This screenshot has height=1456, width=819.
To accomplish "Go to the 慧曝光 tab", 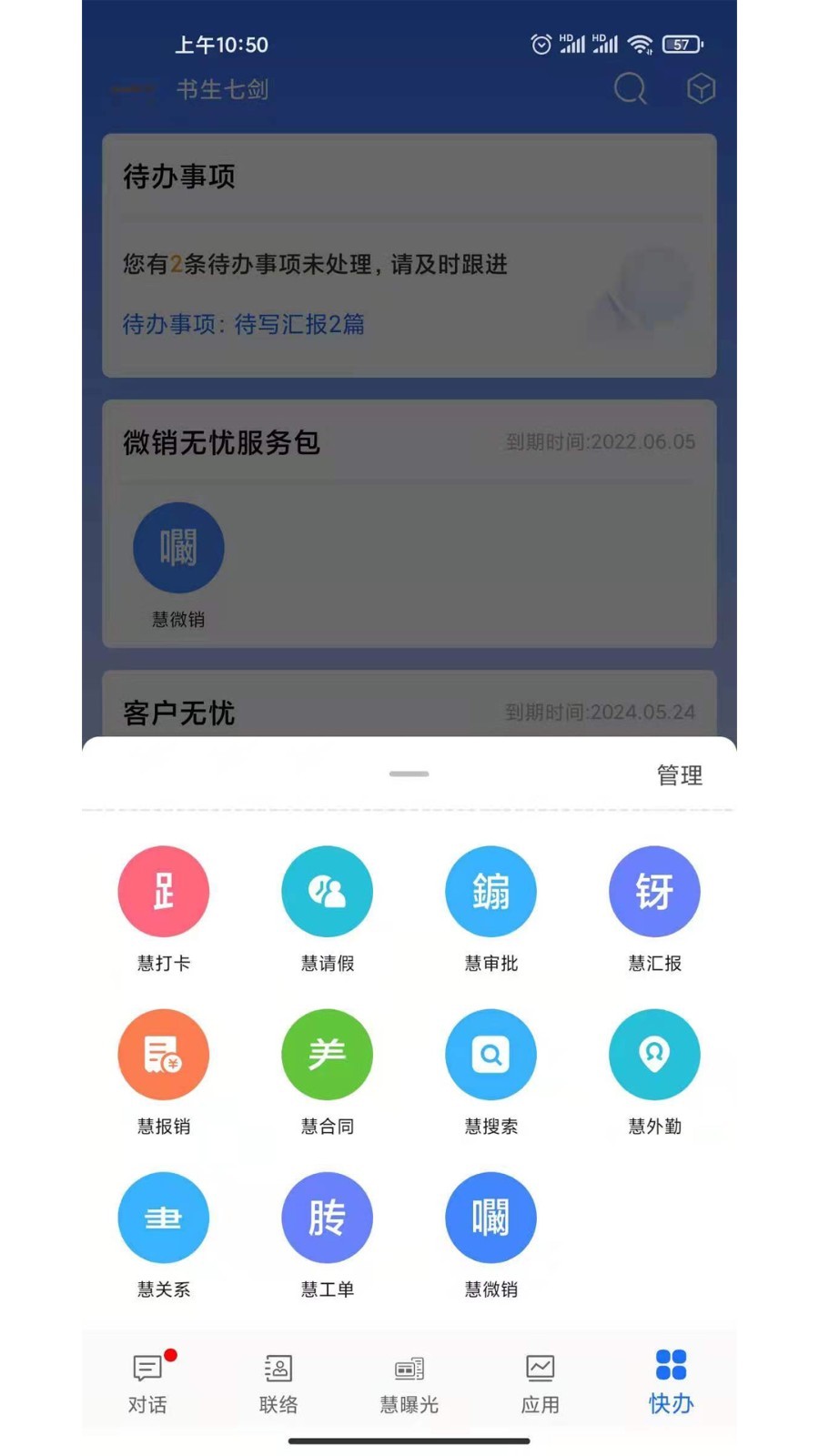I will click(409, 1382).
